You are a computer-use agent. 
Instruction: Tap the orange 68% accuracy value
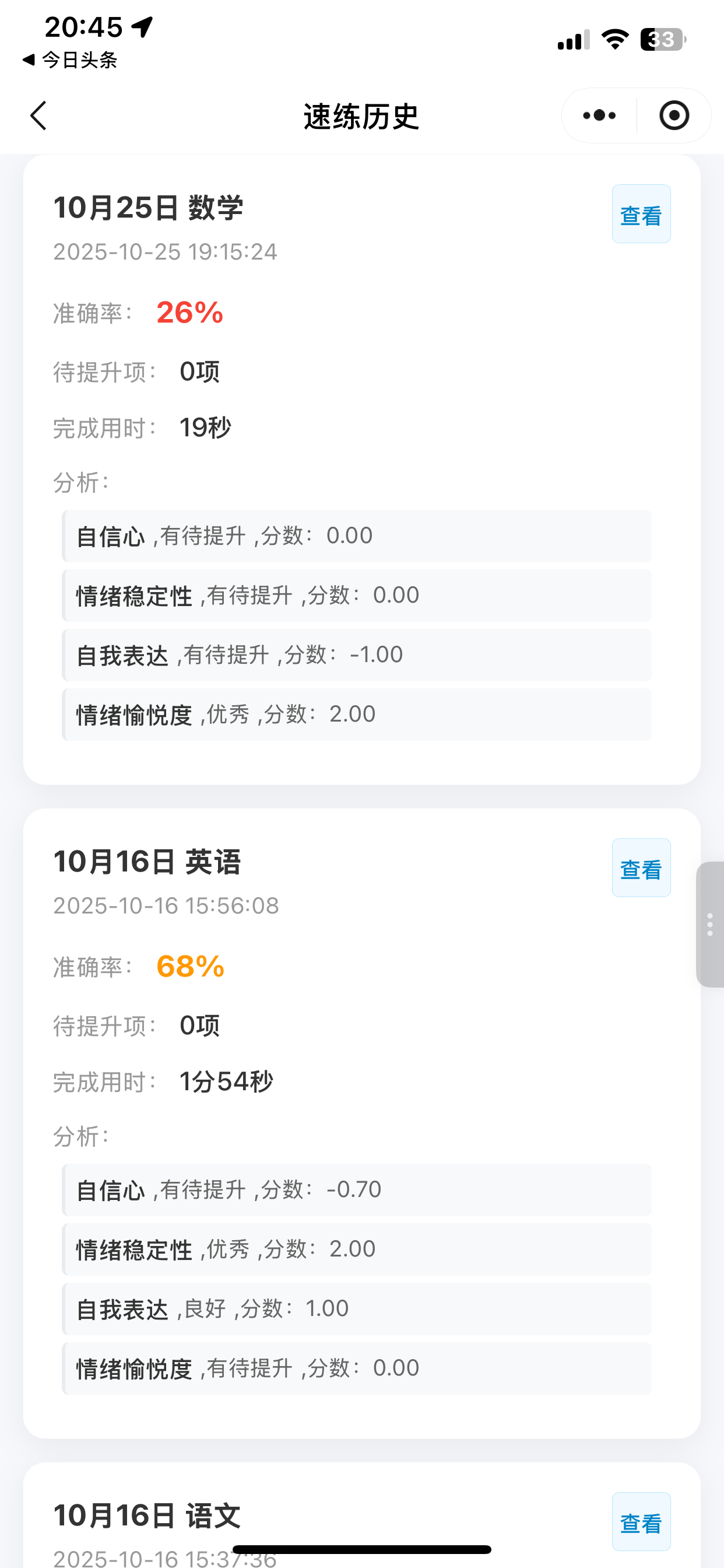coord(191,966)
